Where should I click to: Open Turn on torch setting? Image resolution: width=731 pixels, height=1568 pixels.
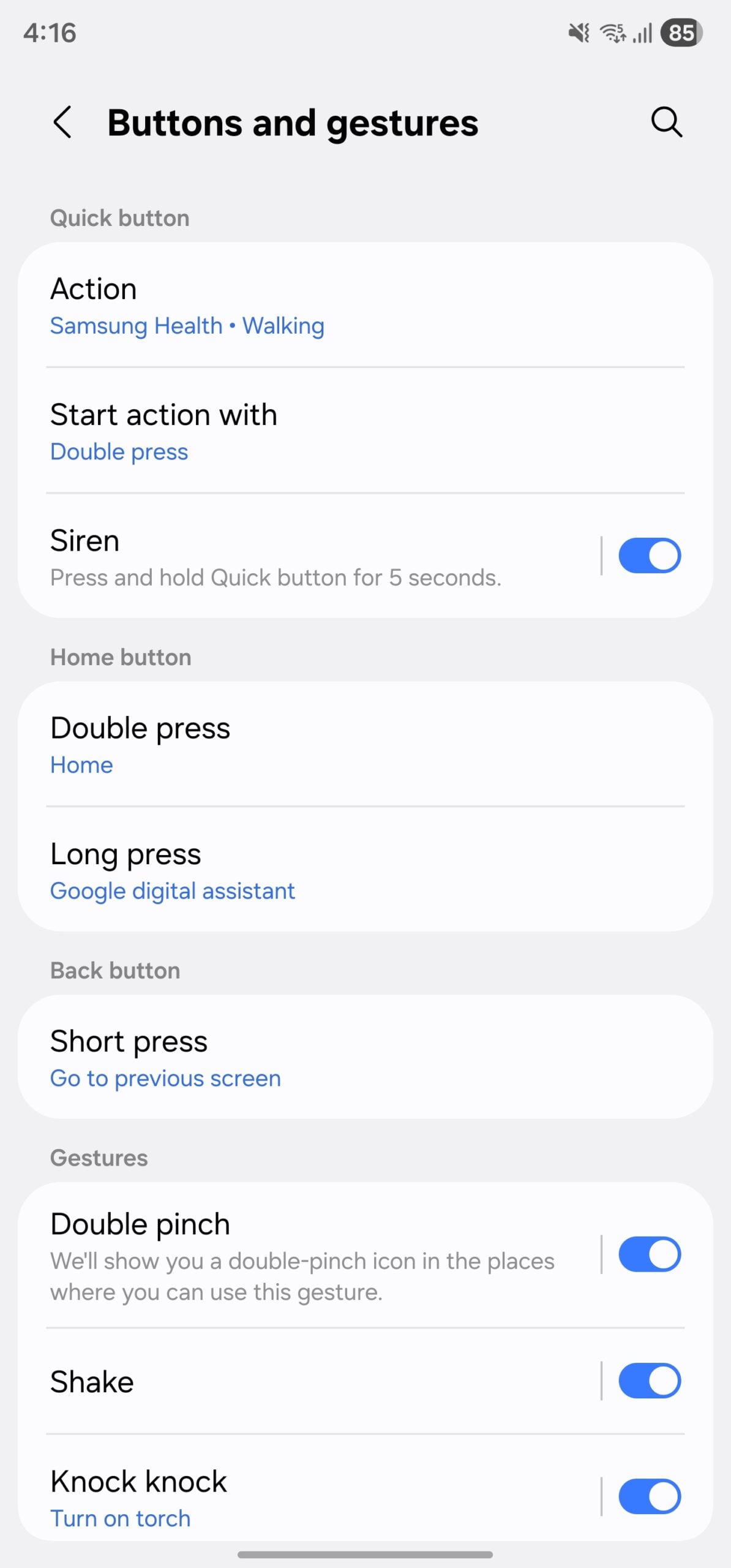120,1518
